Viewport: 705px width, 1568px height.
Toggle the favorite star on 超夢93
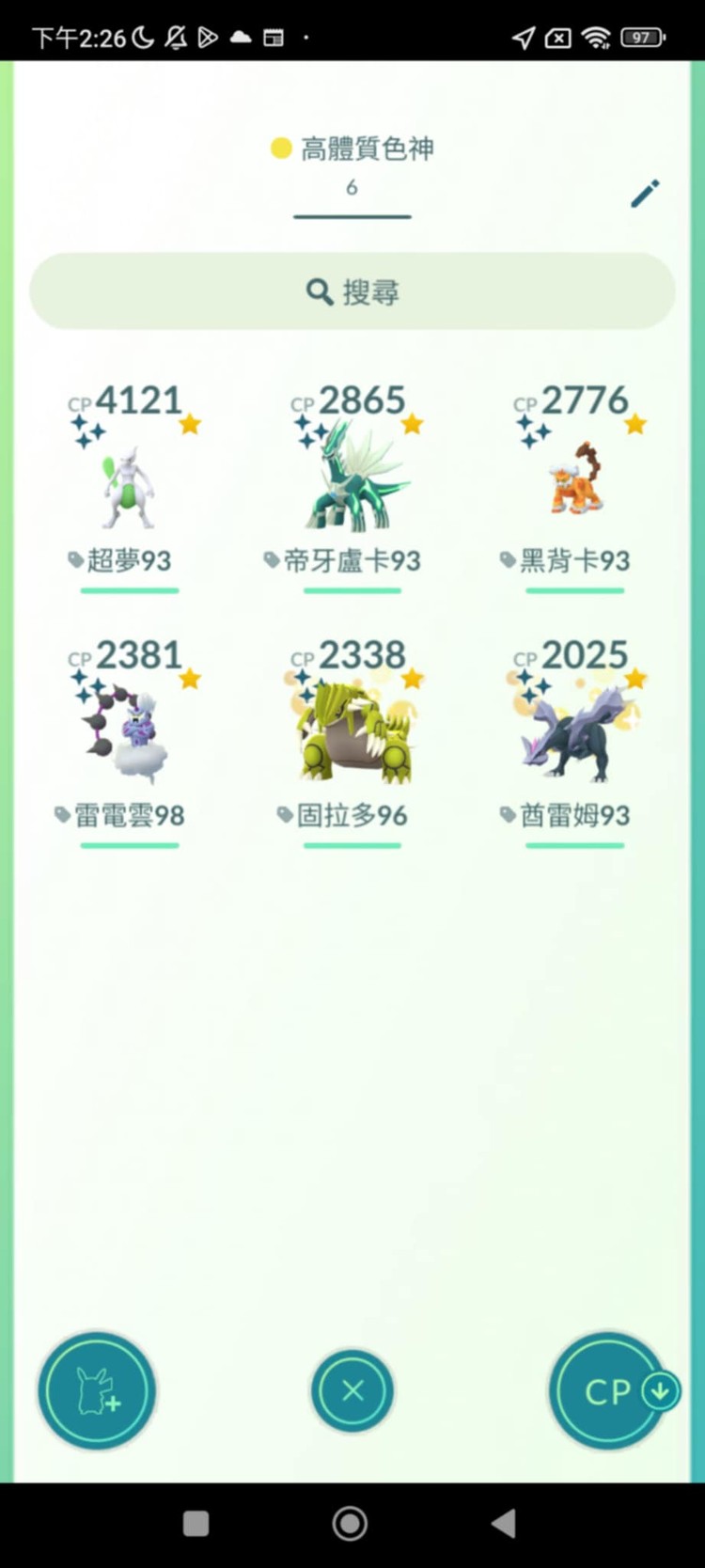191,424
